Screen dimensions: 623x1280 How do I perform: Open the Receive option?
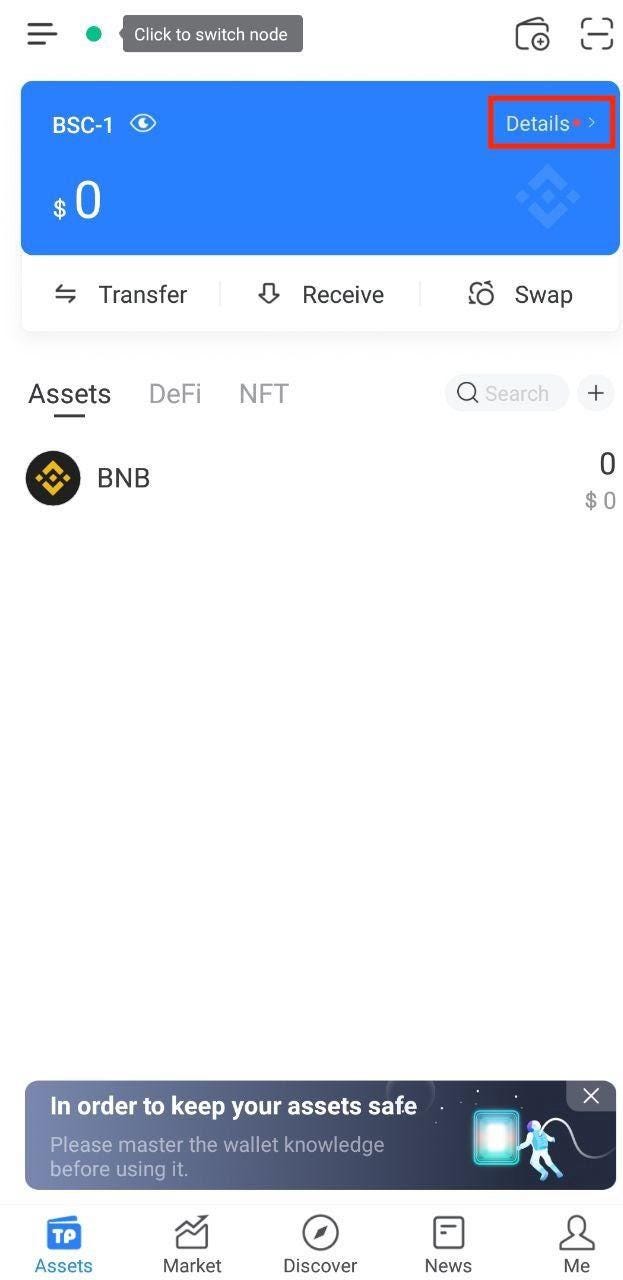coord(321,294)
